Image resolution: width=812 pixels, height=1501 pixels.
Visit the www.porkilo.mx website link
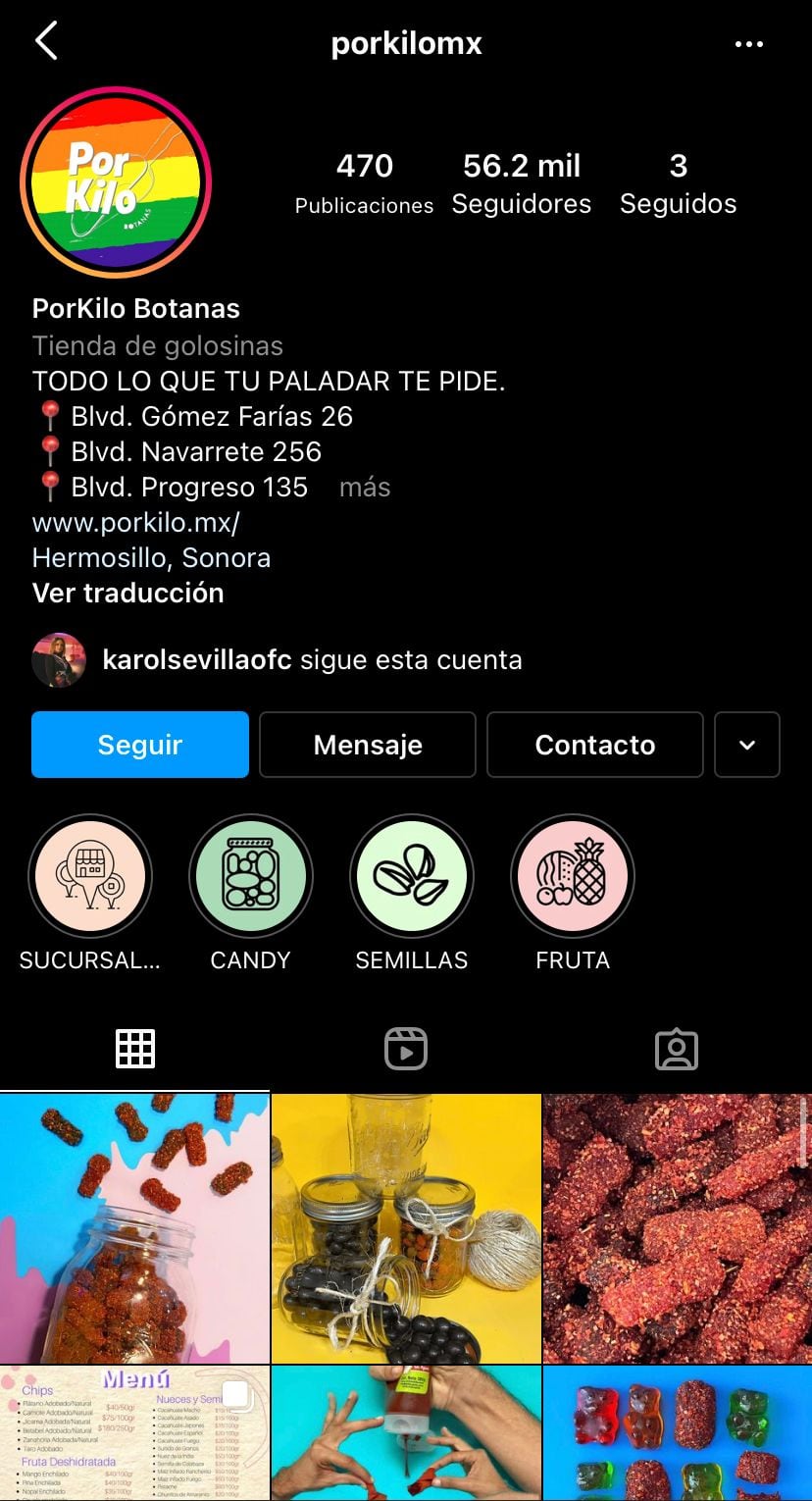(136, 523)
